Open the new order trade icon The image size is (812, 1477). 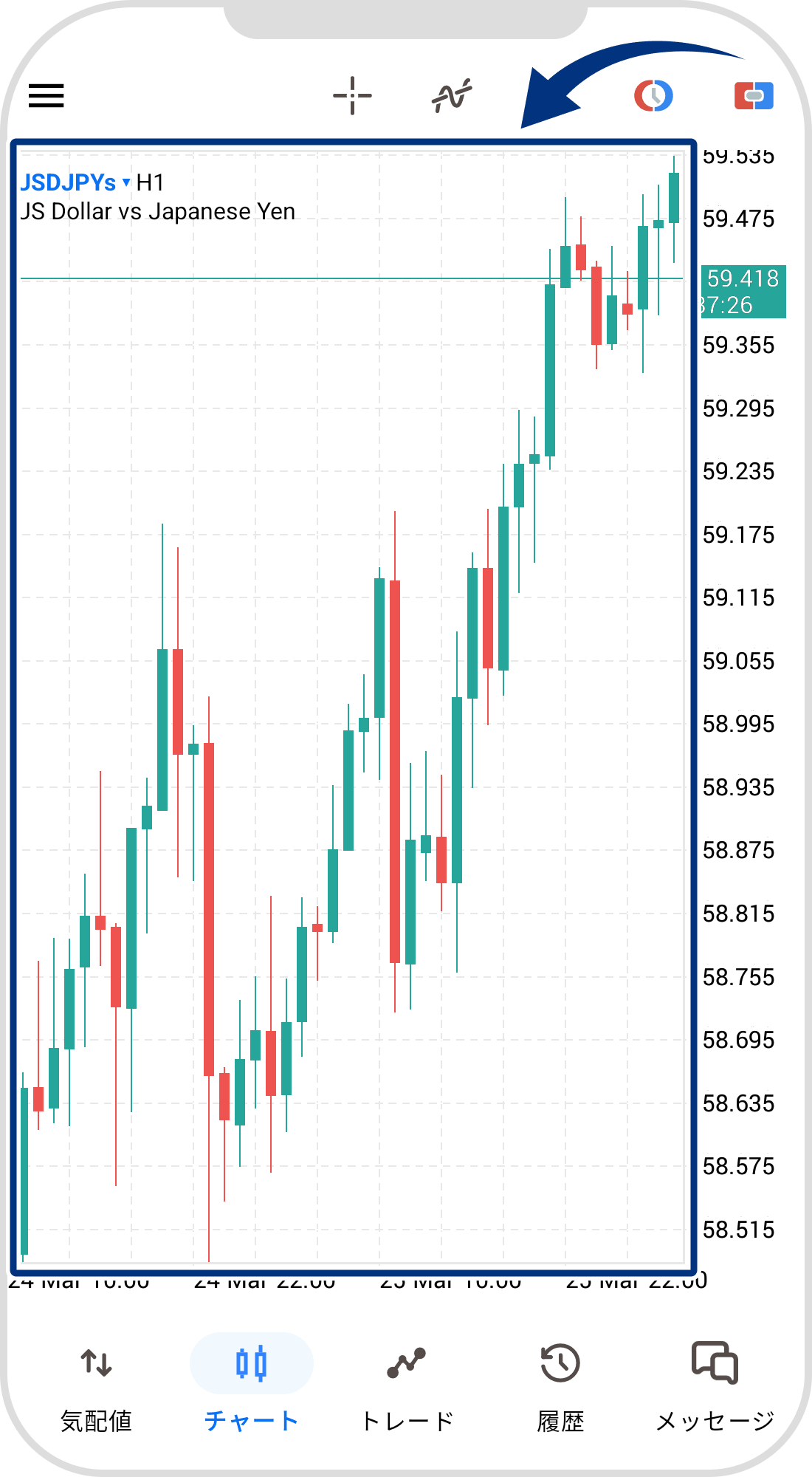coord(754,96)
